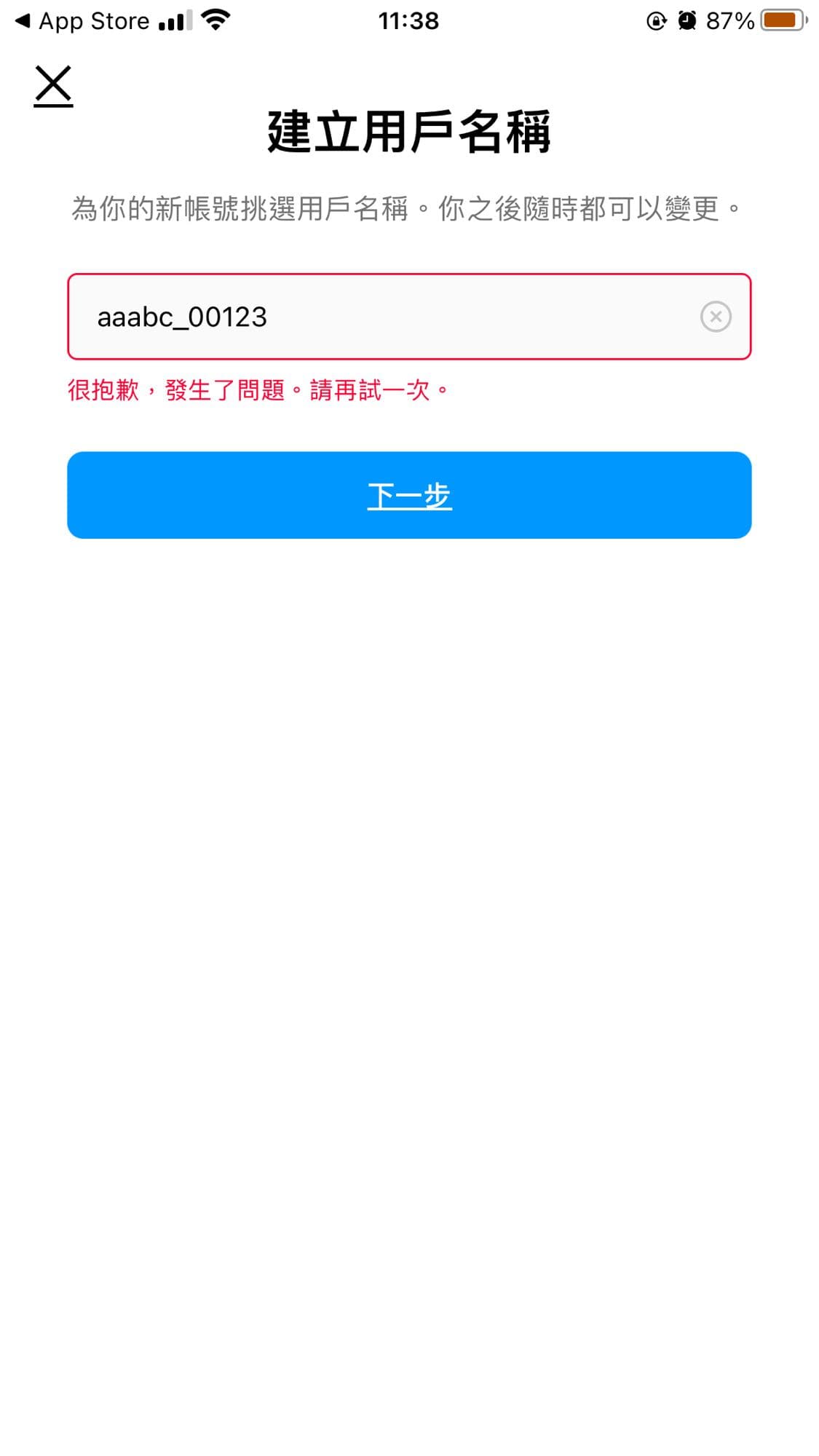819x1456 pixels.
Task: Select the red-bordered username box
Action: (409, 316)
